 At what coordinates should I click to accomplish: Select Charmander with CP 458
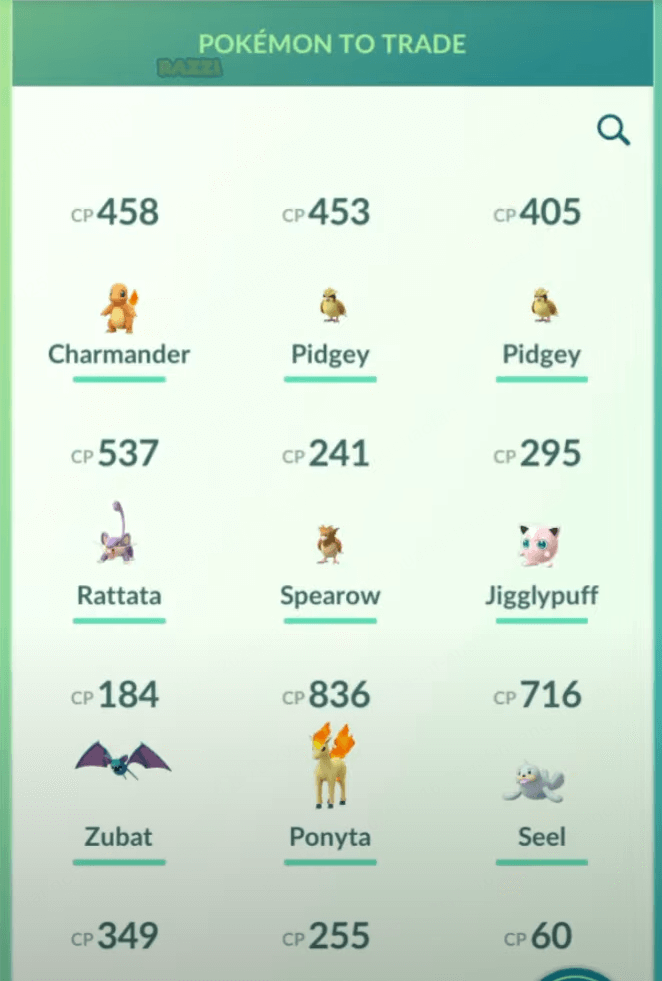point(119,308)
